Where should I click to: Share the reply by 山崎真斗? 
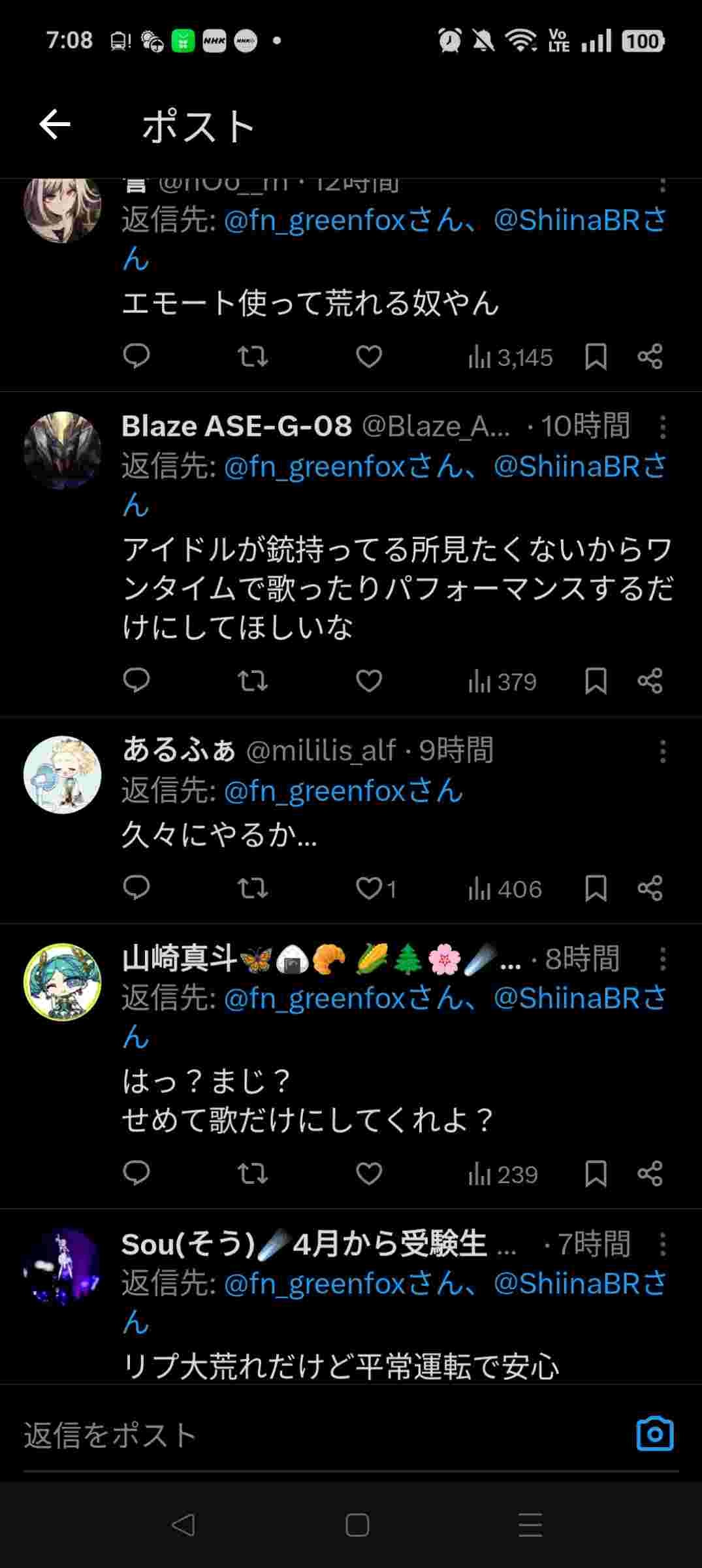(x=650, y=1173)
